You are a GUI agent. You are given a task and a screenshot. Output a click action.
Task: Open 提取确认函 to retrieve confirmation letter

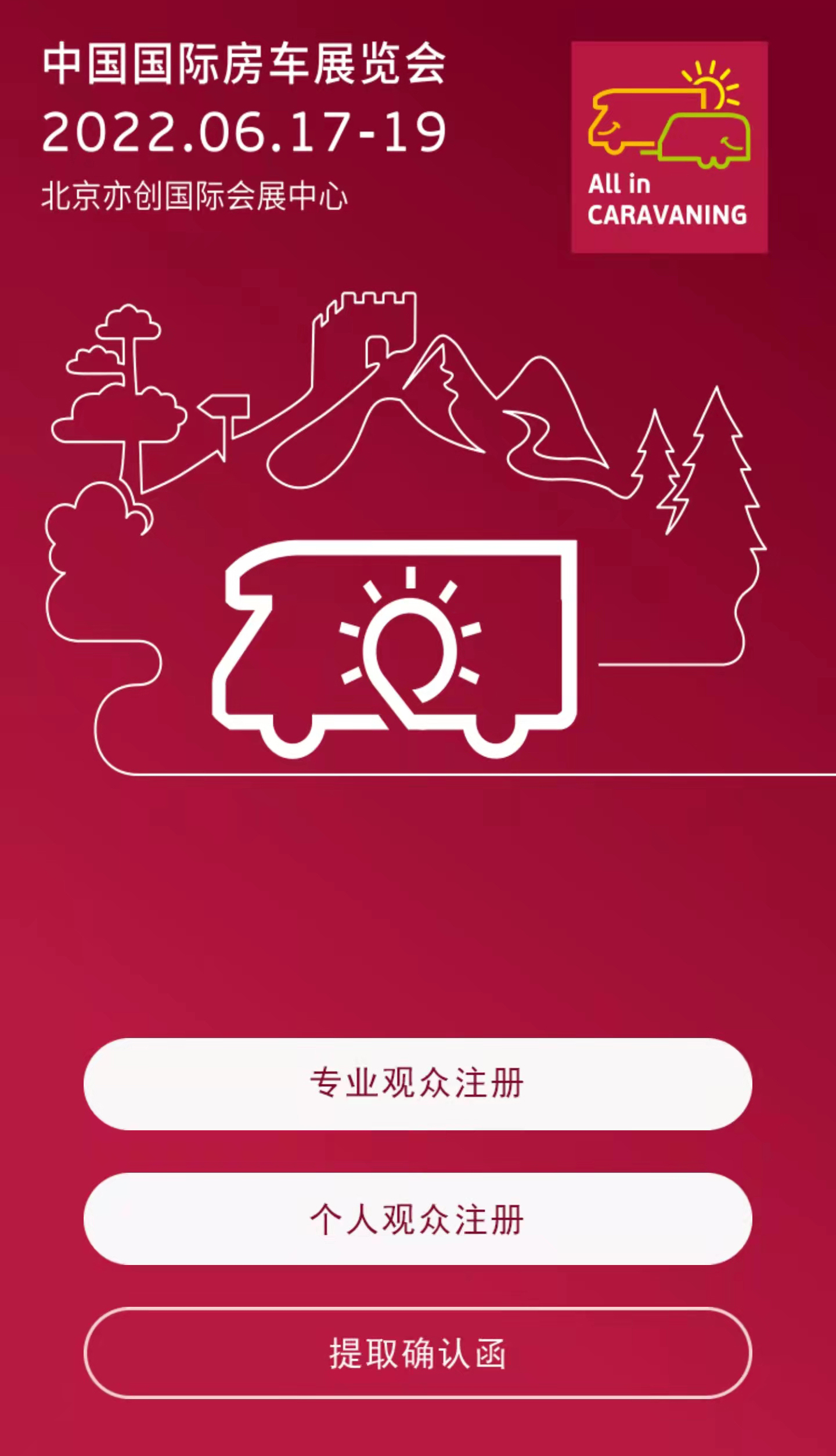click(417, 1353)
